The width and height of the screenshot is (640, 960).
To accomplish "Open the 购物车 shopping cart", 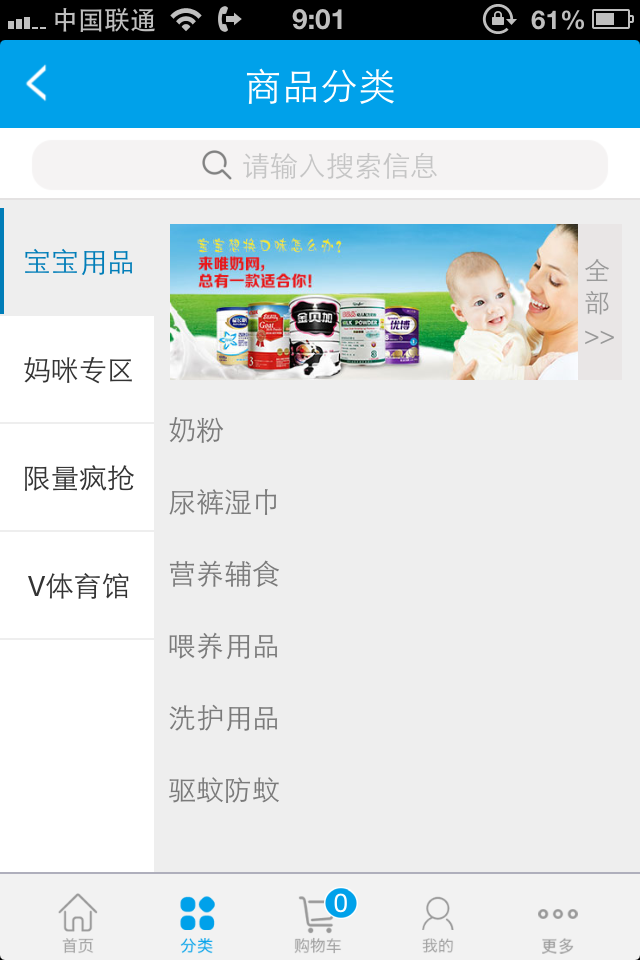I will point(318,922).
